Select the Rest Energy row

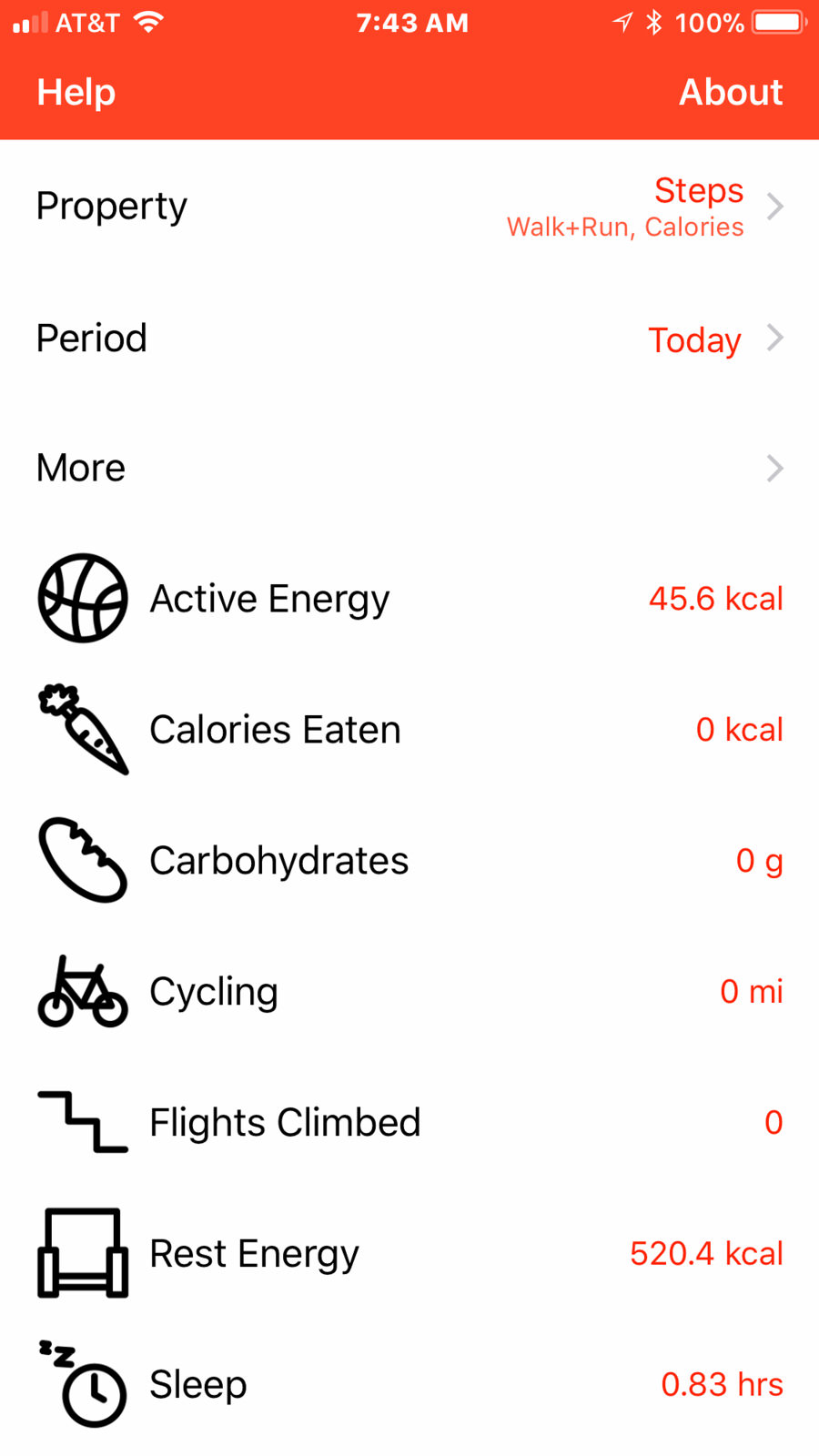(409, 1254)
